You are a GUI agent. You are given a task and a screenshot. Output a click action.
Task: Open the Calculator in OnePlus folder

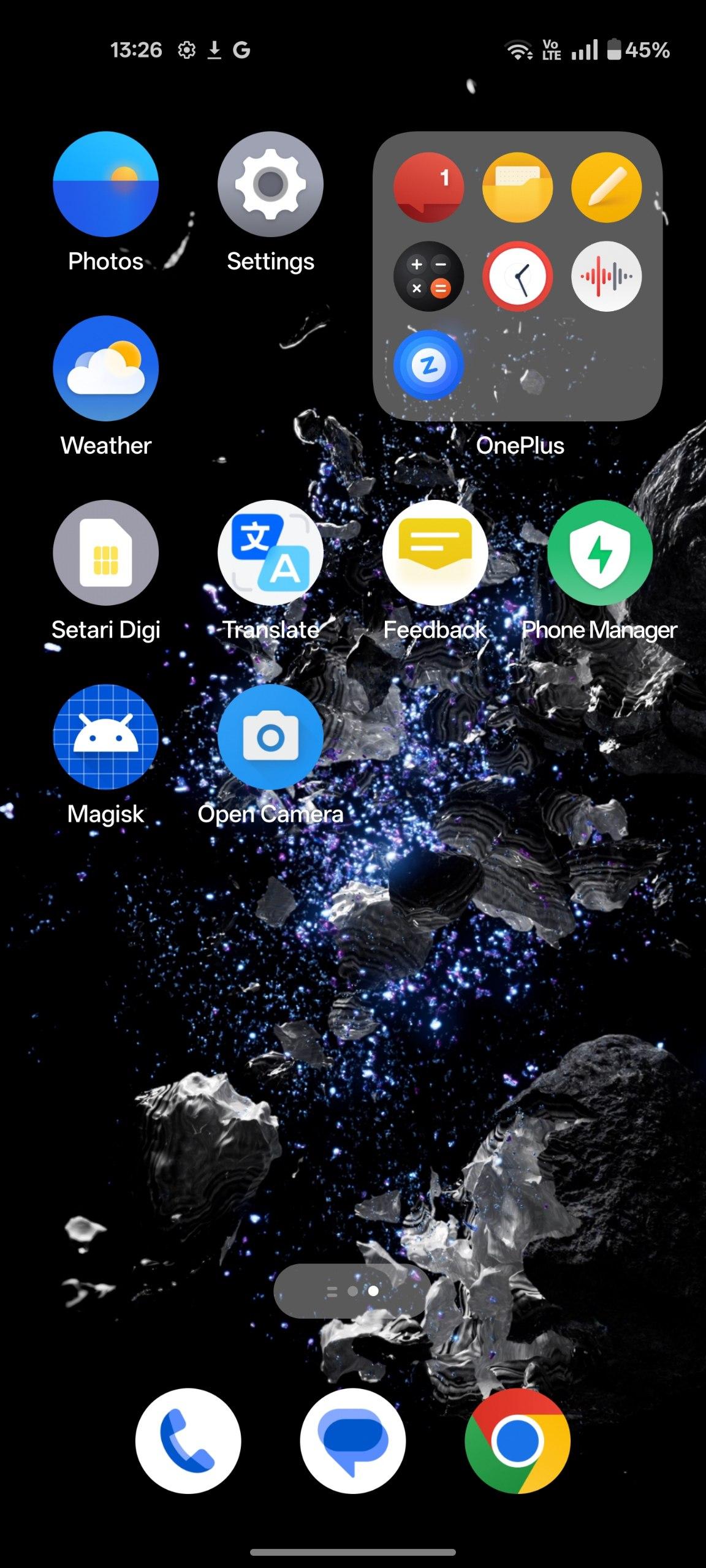pyautogui.click(x=428, y=276)
